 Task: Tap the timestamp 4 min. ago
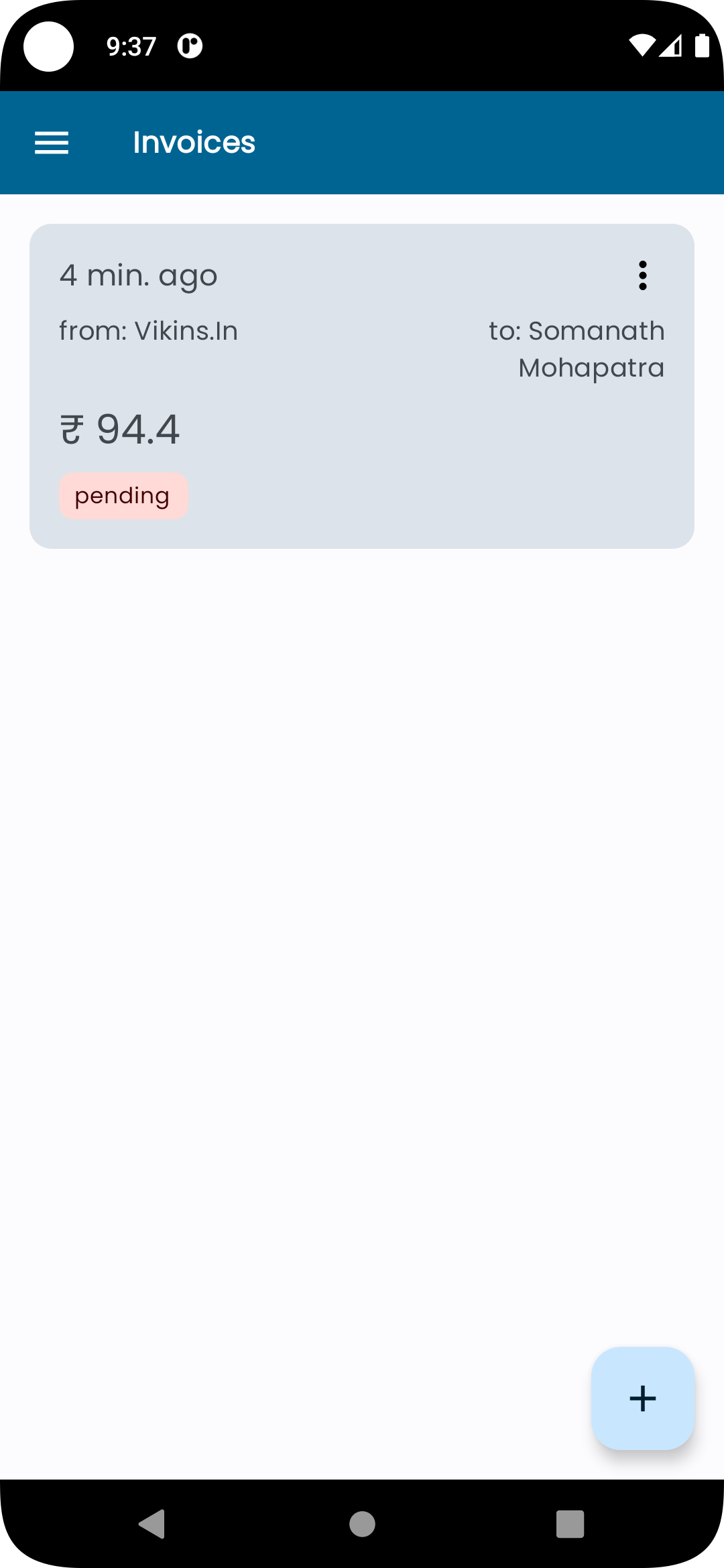138,275
